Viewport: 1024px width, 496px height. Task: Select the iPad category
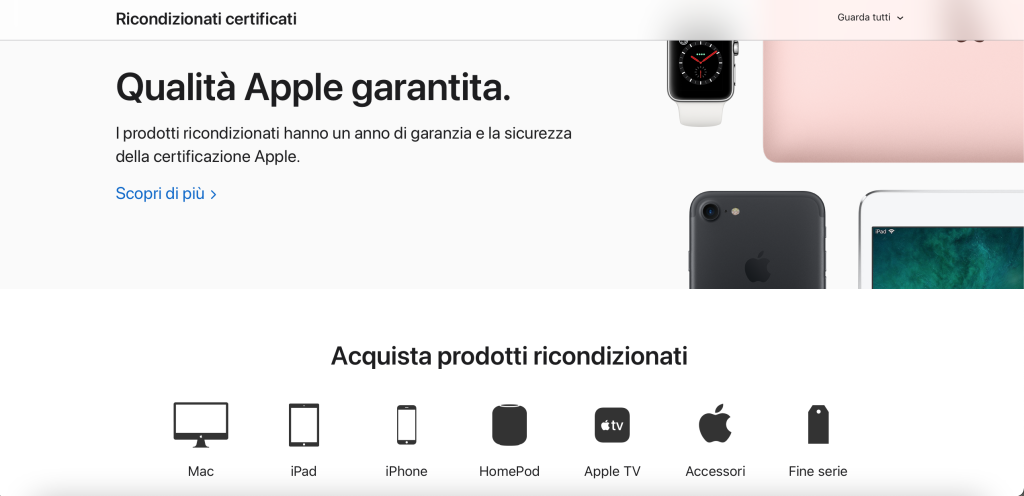point(303,438)
